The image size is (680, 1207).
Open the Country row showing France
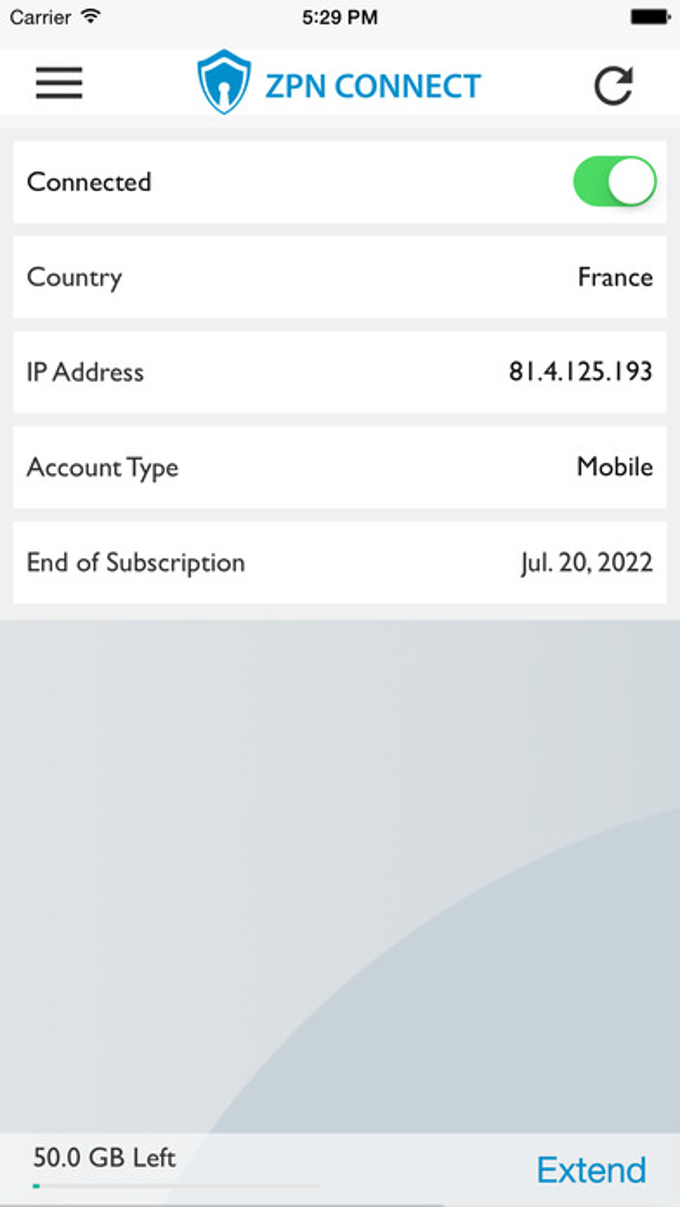pyautogui.click(x=339, y=277)
